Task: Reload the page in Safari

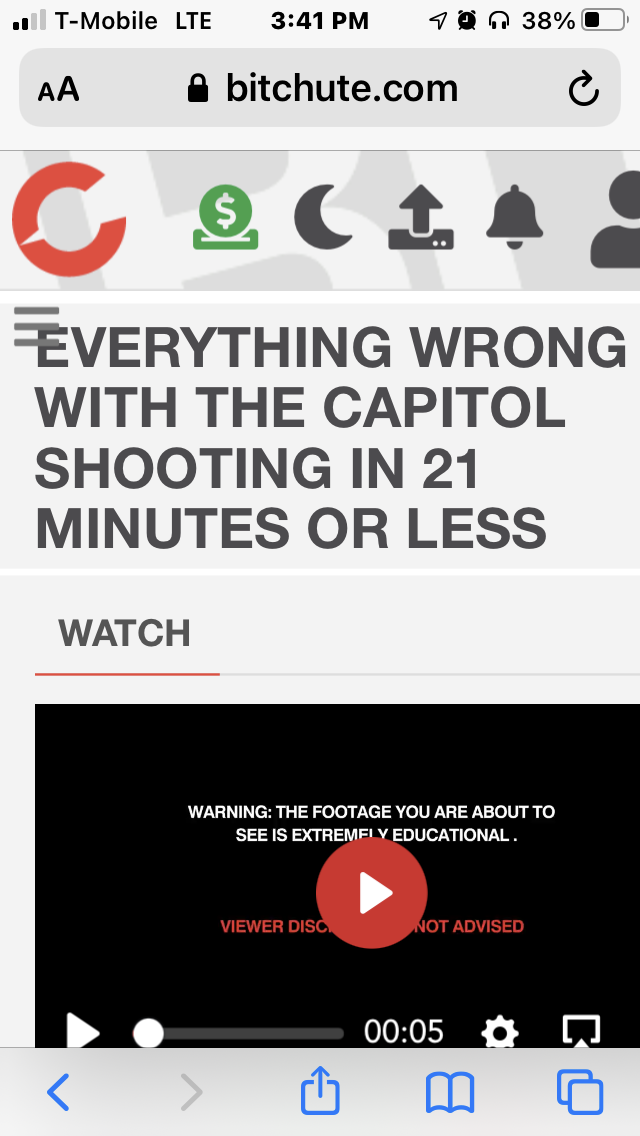Action: pyautogui.click(x=583, y=90)
